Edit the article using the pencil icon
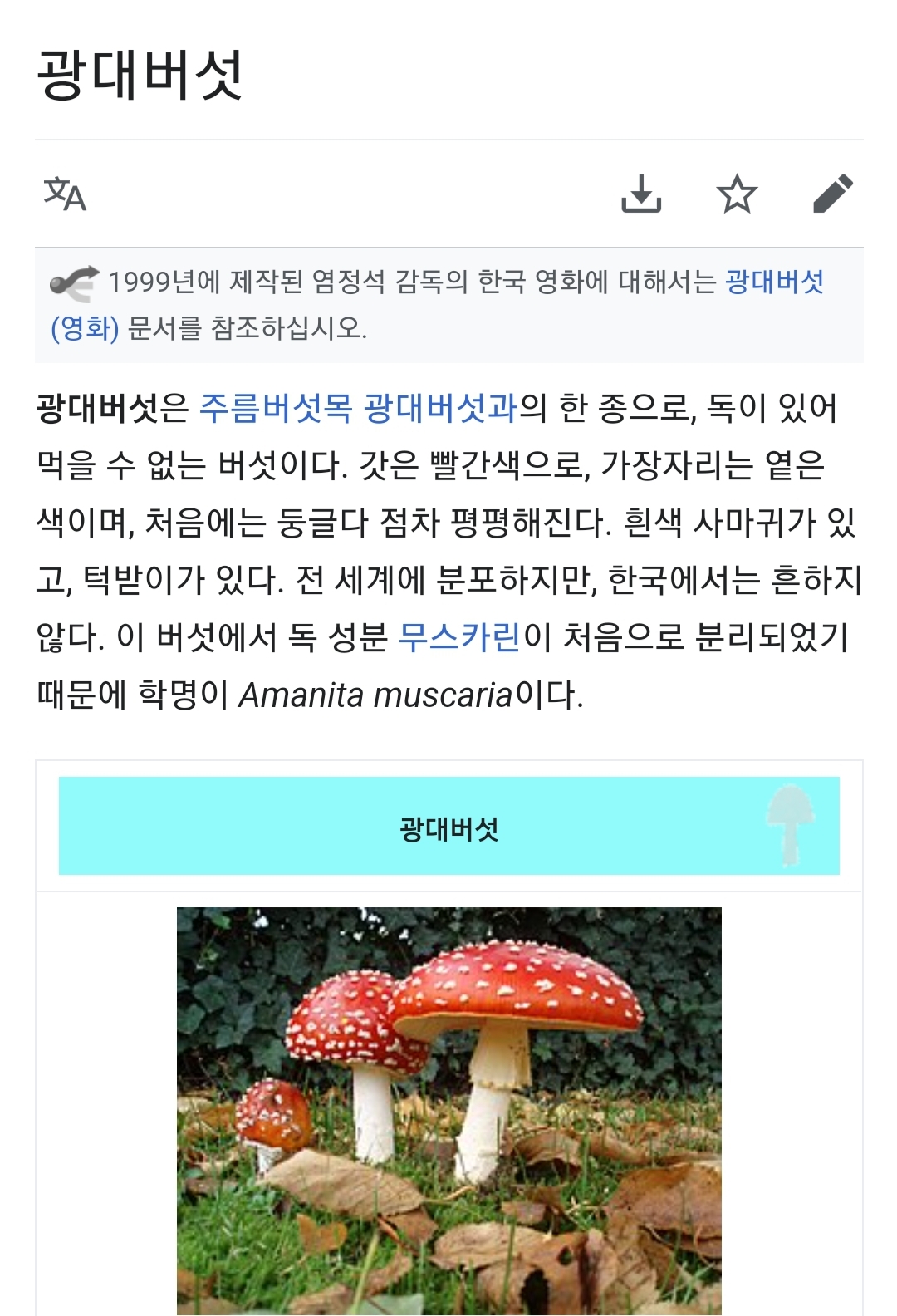This screenshot has width=897, height=1316. (x=832, y=194)
